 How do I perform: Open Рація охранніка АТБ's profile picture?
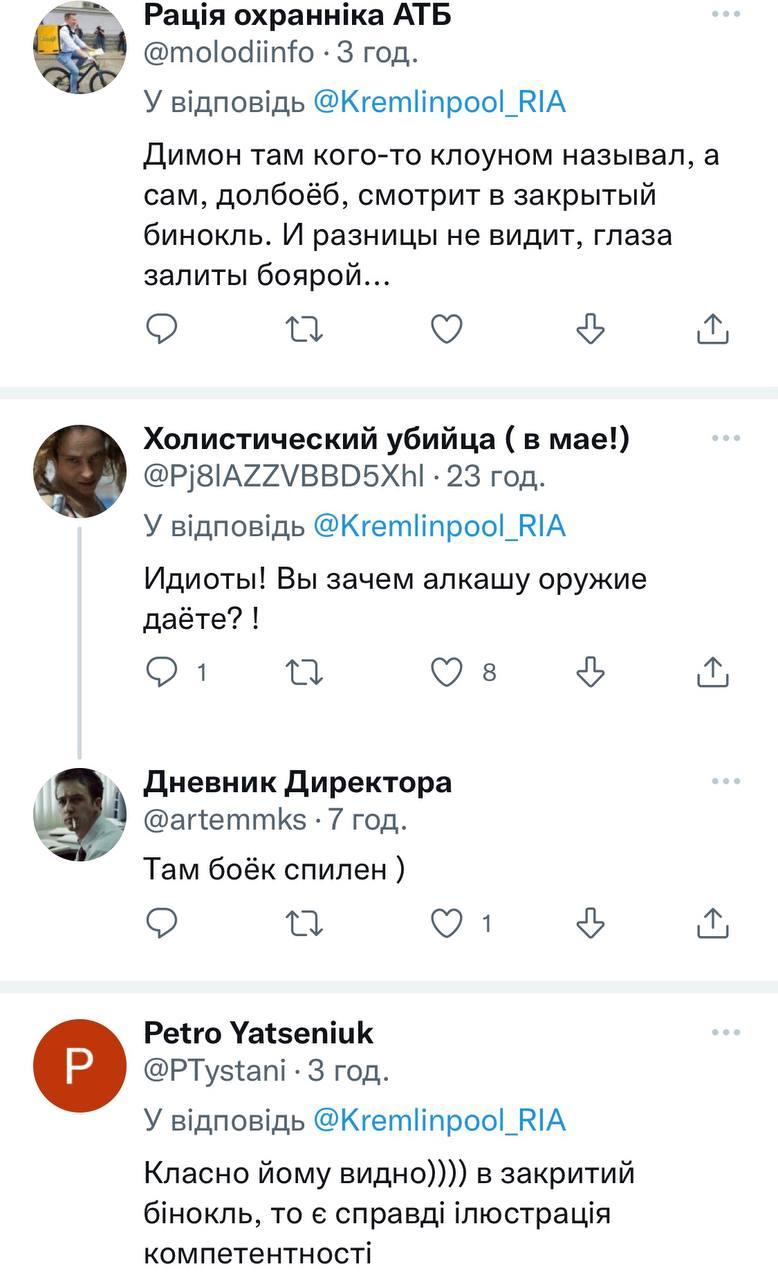click(80, 48)
